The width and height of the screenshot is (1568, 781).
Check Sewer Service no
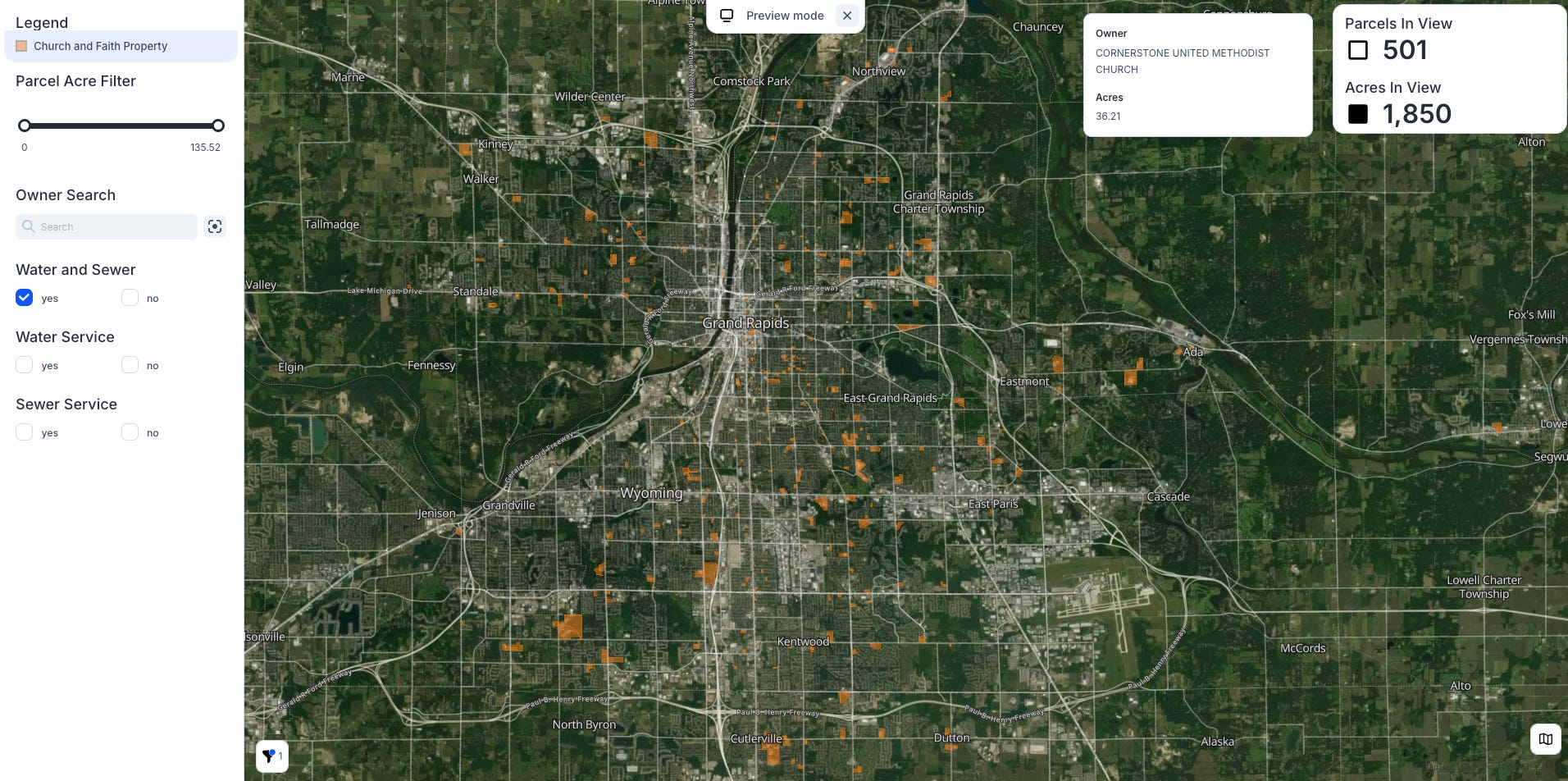click(130, 432)
